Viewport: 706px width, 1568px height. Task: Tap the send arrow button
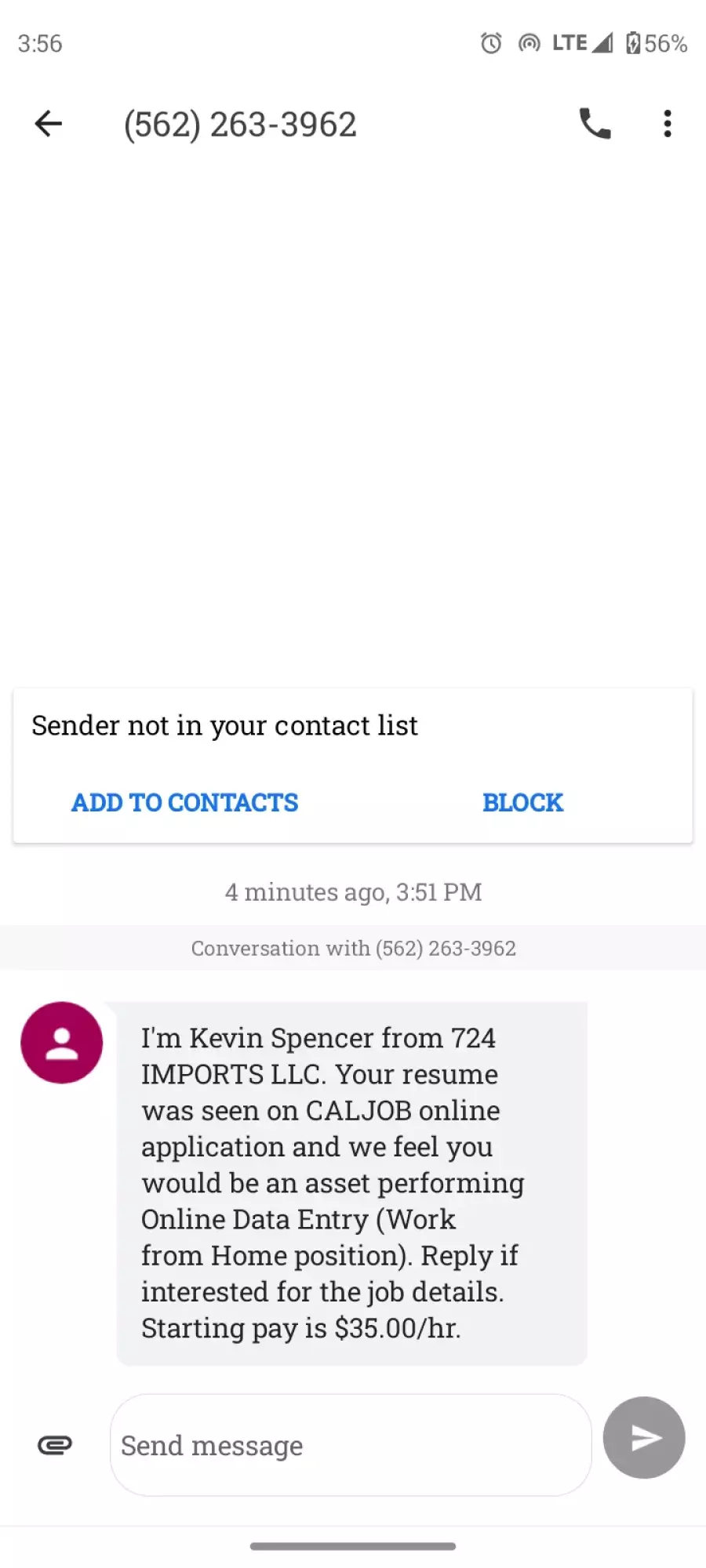click(644, 1437)
